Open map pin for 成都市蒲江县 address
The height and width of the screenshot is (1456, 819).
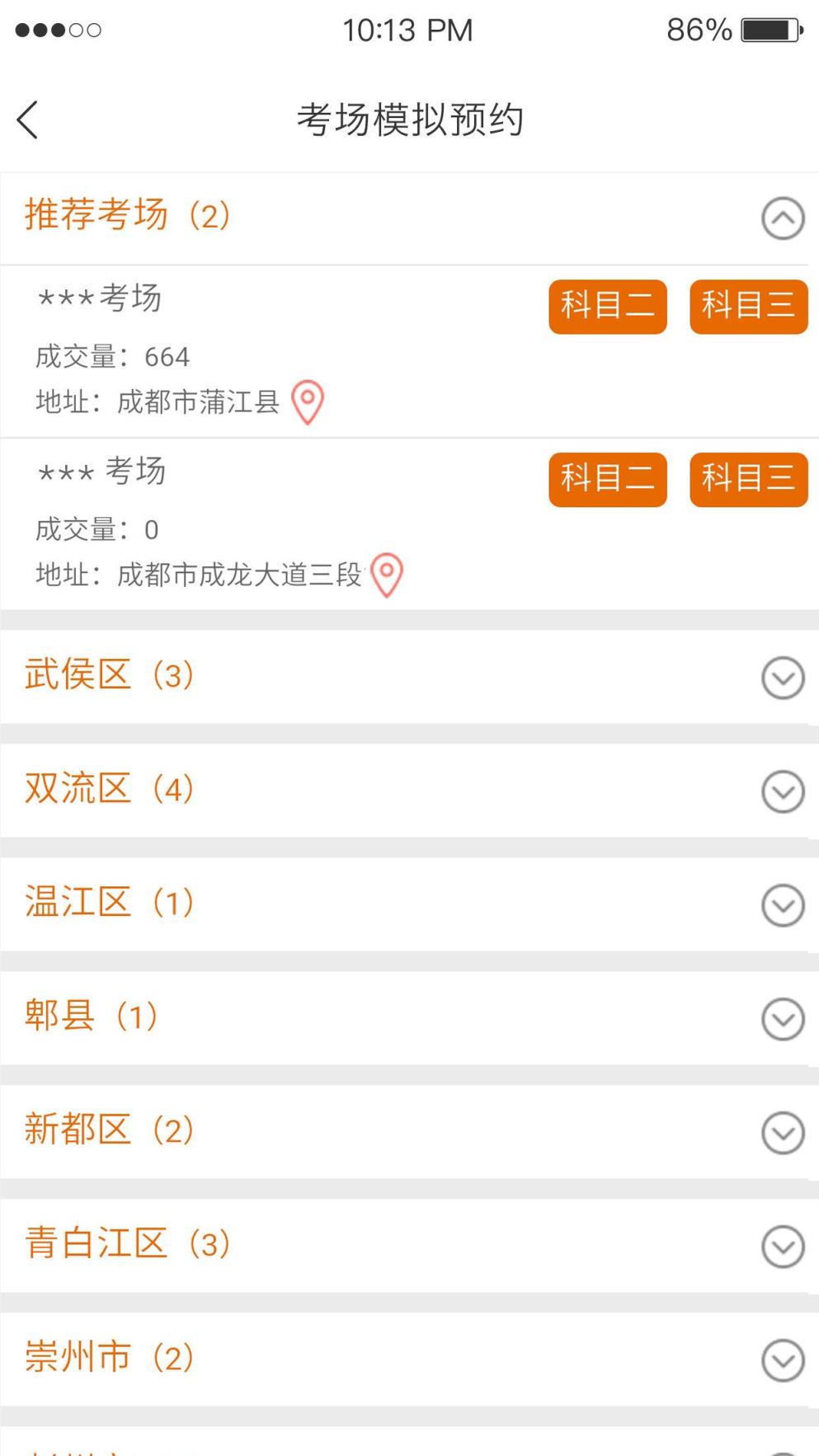[x=308, y=402]
